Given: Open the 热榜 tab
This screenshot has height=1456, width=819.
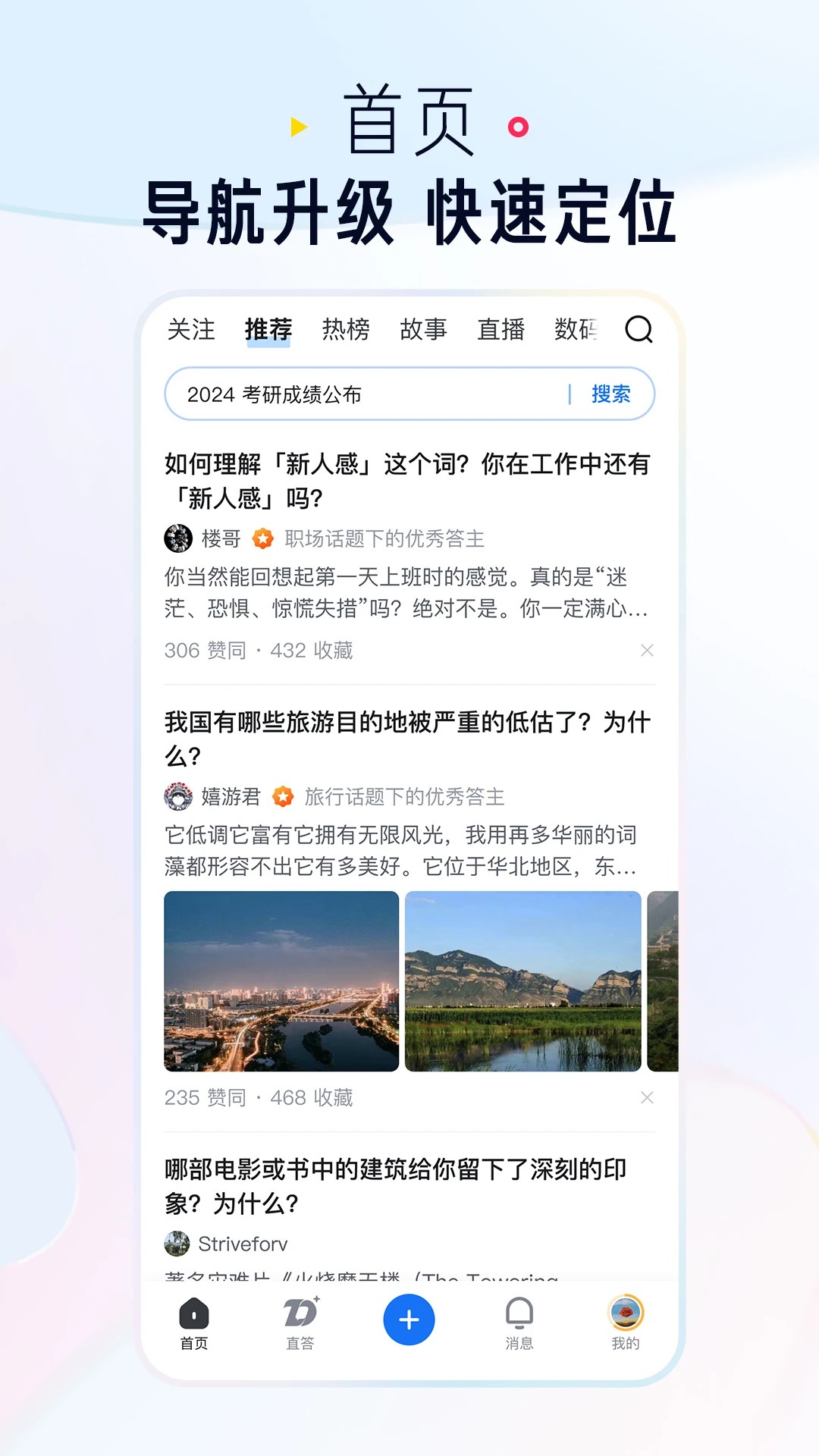Looking at the screenshot, I should pos(347,329).
